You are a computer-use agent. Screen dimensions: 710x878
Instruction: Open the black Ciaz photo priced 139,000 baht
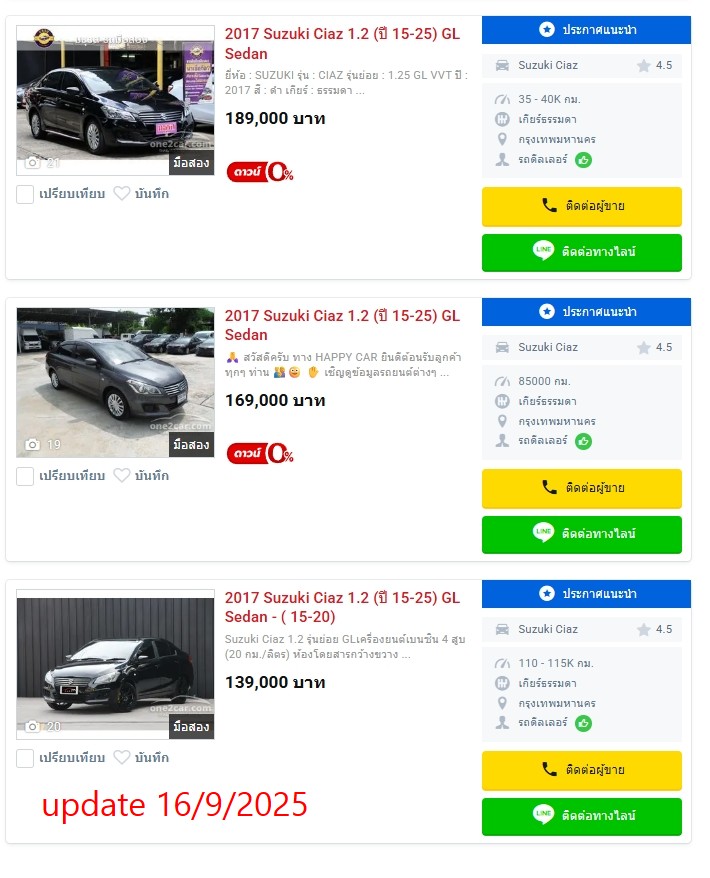[x=115, y=664]
